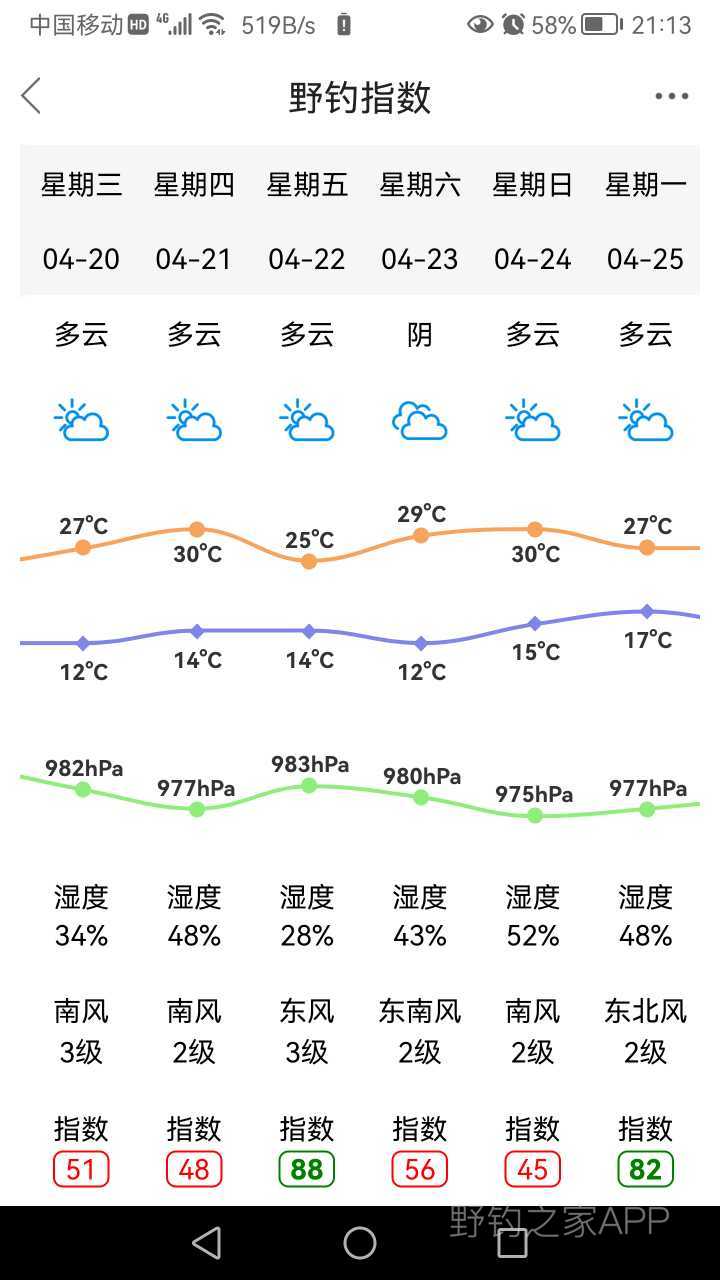Tap the system back button
This screenshot has width=720, height=1280.
point(206,1243)
